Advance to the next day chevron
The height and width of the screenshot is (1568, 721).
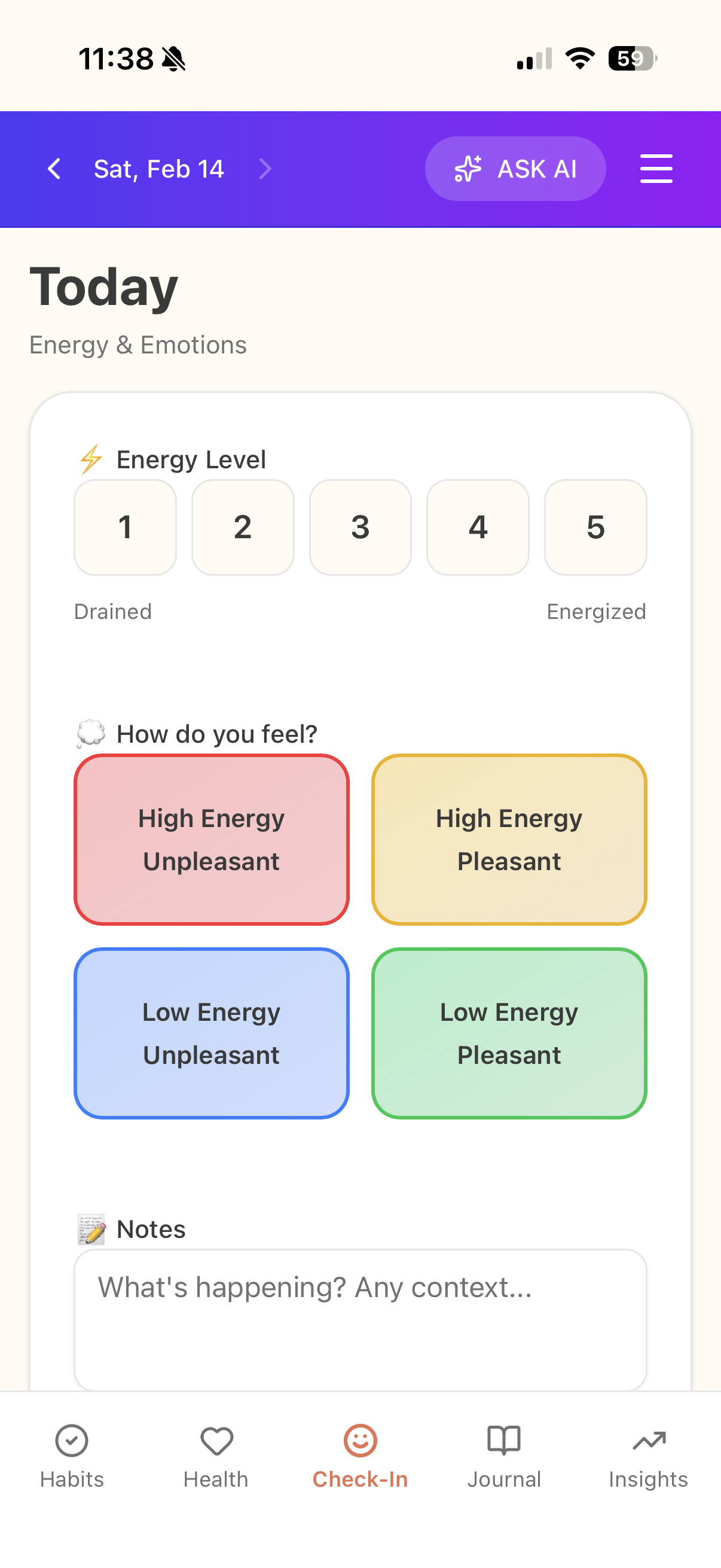(265, 169)
